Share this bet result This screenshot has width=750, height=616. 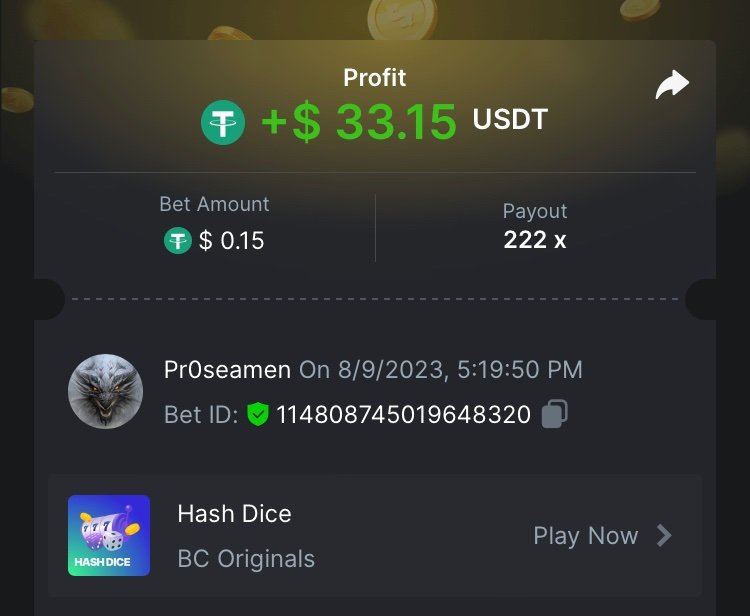(672, 86)
